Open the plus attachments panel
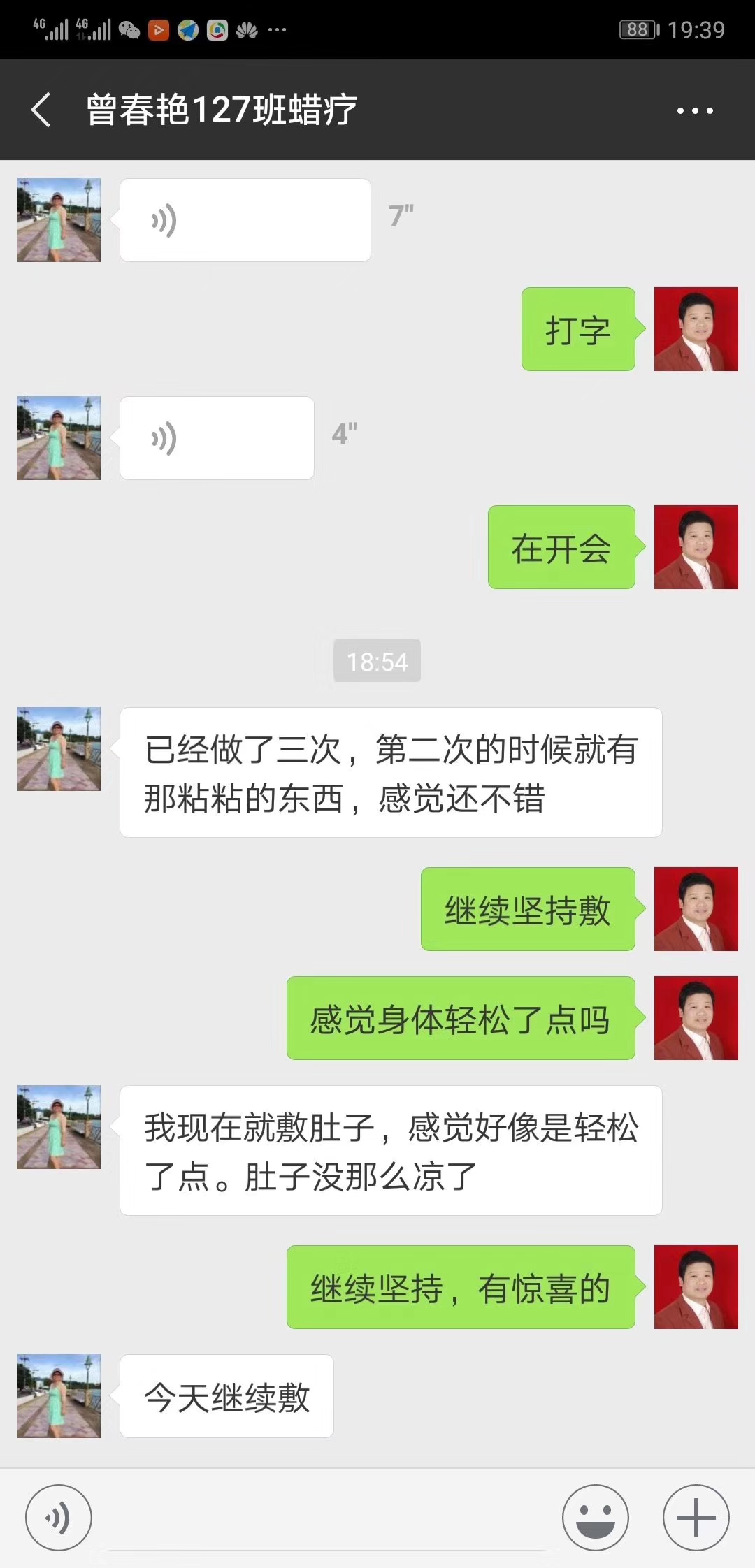755x1568 pixels. click(x=696, y=1518)
